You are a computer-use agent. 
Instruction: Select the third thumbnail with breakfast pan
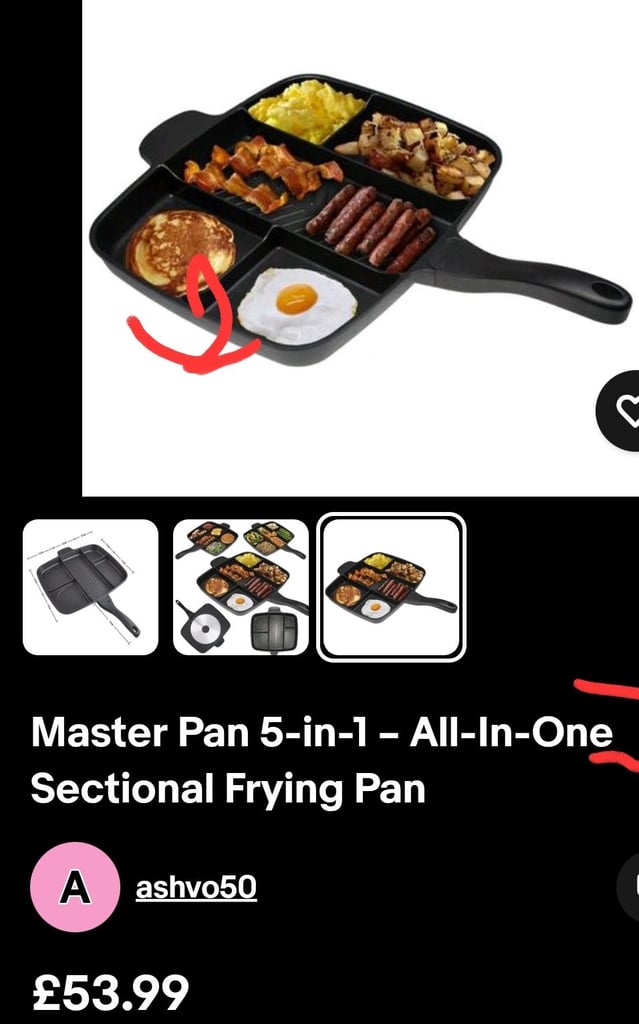(391, 587)
